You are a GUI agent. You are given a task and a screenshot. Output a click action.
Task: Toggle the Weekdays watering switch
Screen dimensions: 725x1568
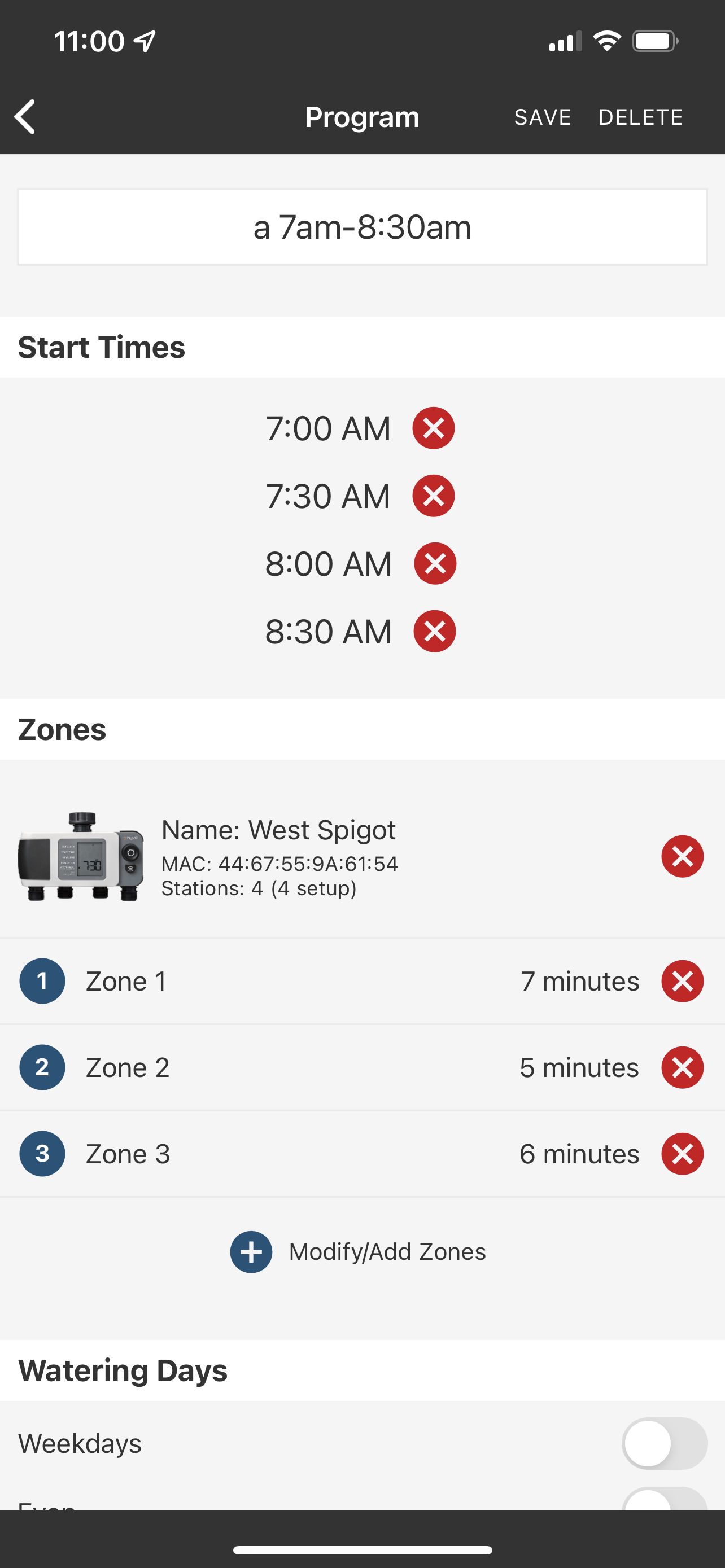664,1443
